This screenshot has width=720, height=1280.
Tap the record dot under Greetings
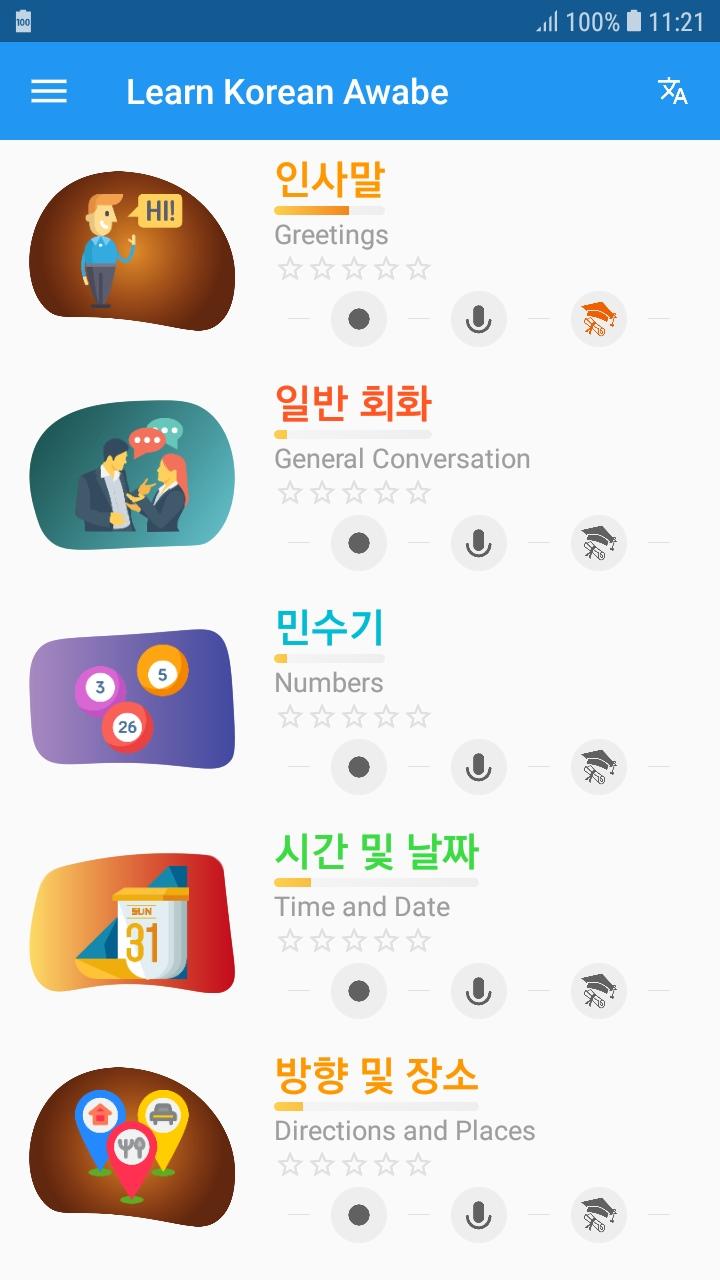click(x=359, y=319)
